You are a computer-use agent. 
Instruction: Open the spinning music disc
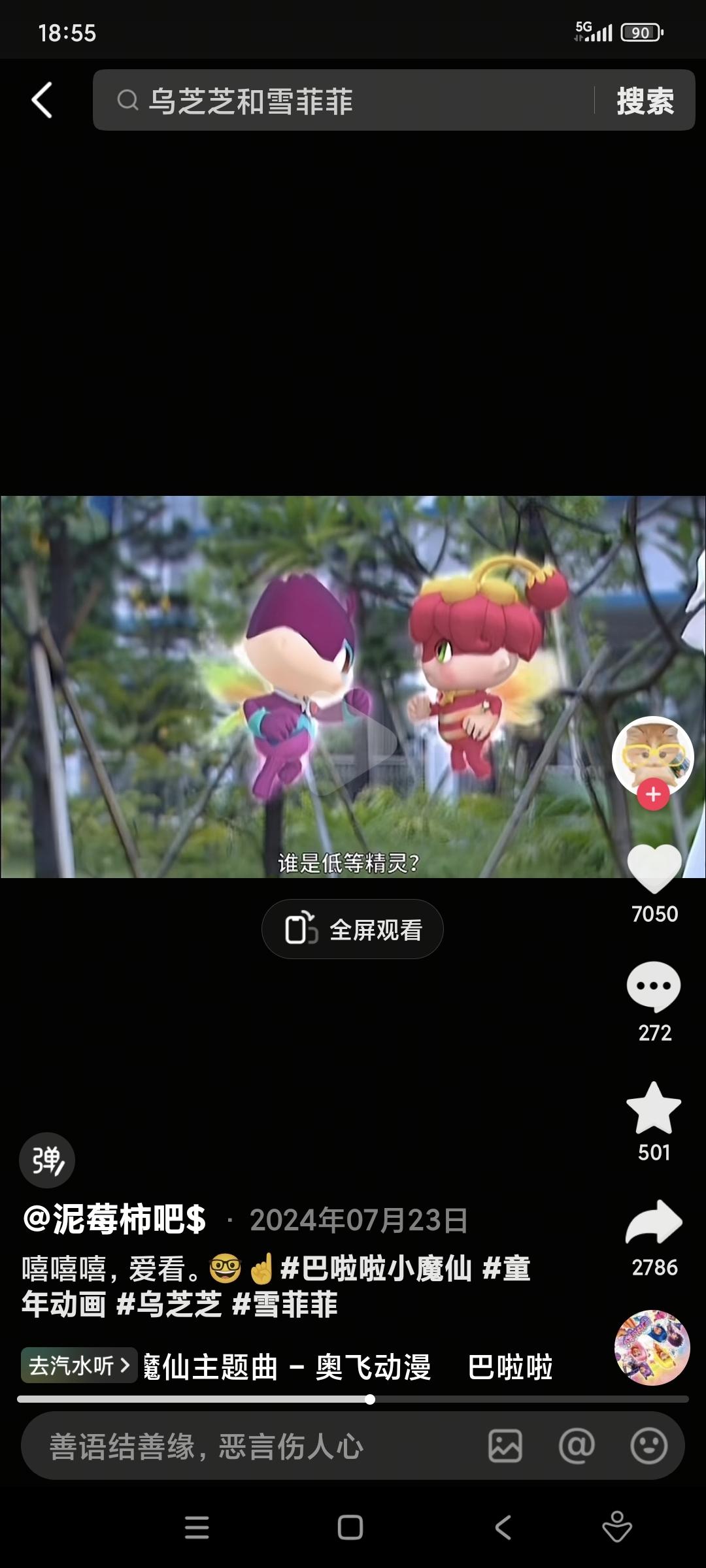click(652, 1347)
